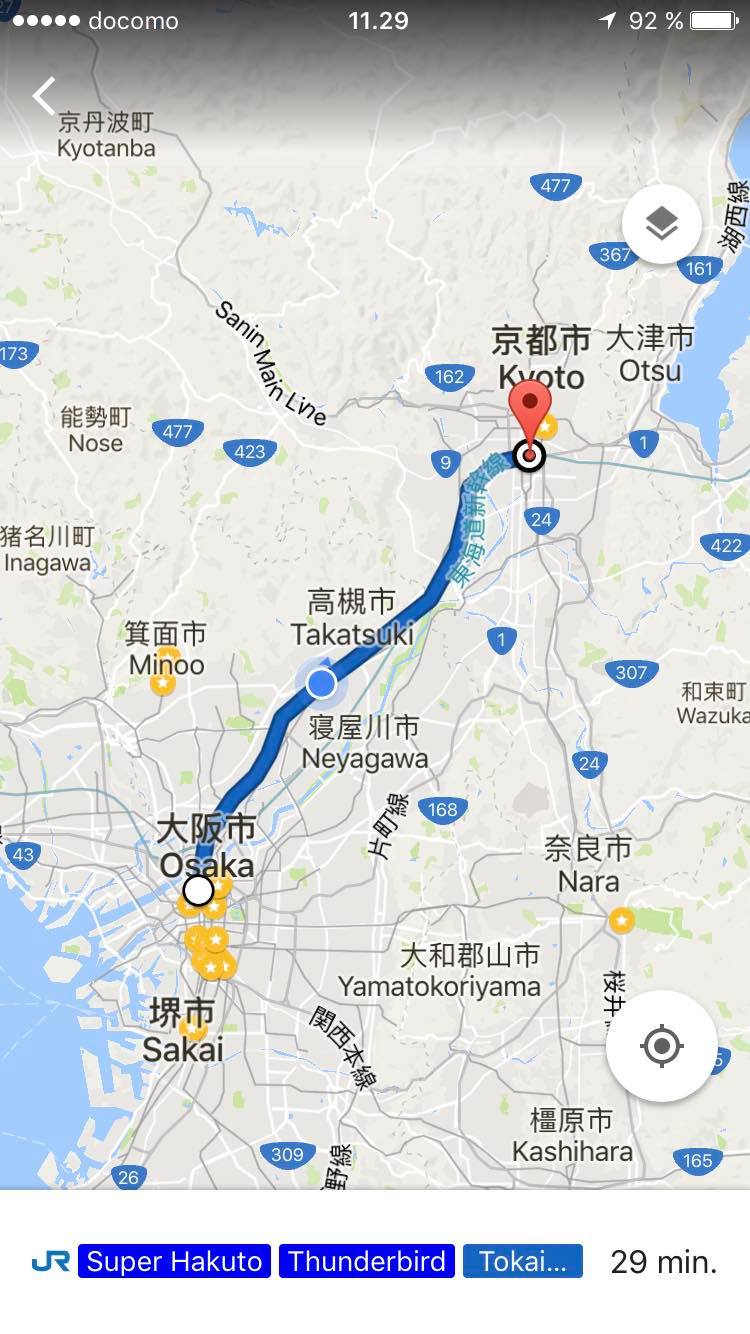Tap the starred saved place in Minoo

point(163,683)
